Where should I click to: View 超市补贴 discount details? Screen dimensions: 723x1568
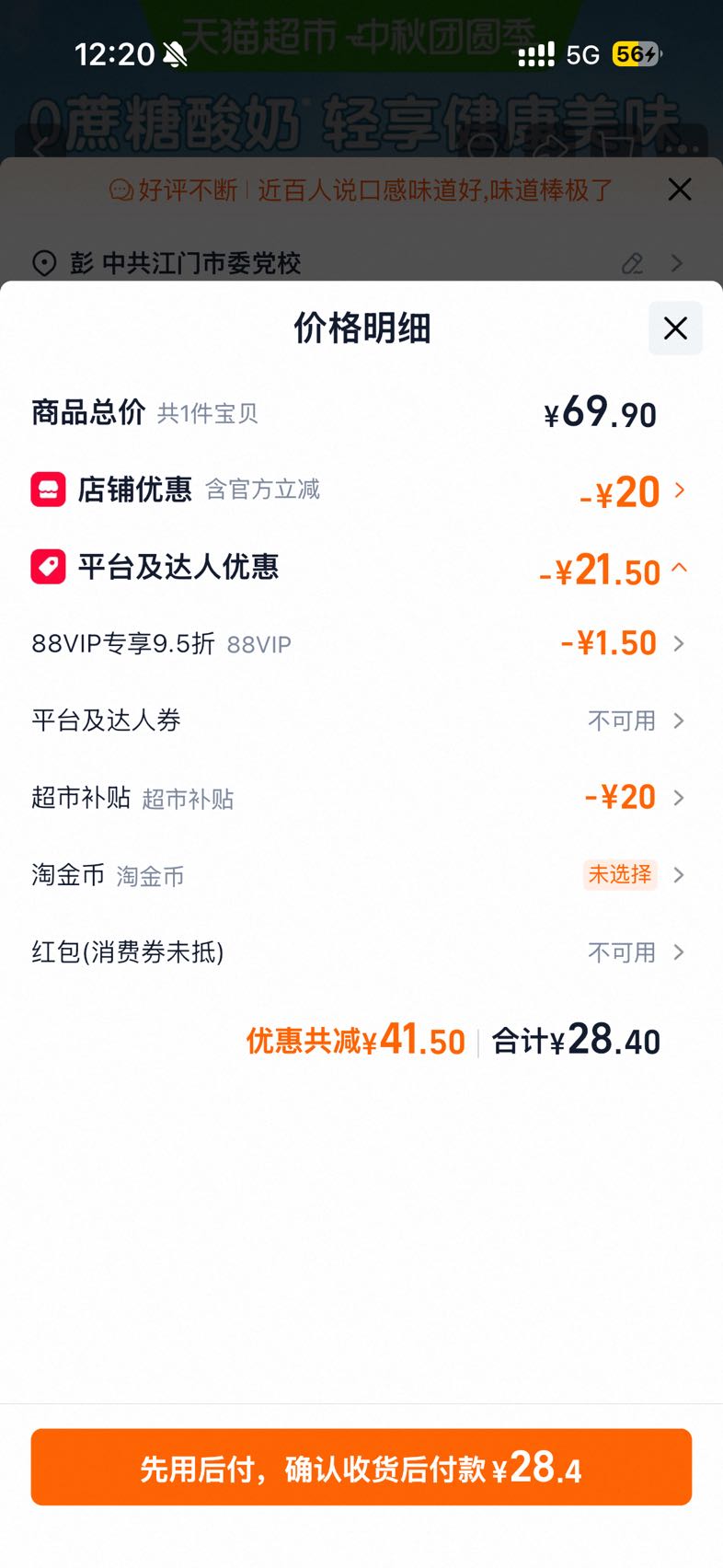pyautogui.click(x=361, y=798)
